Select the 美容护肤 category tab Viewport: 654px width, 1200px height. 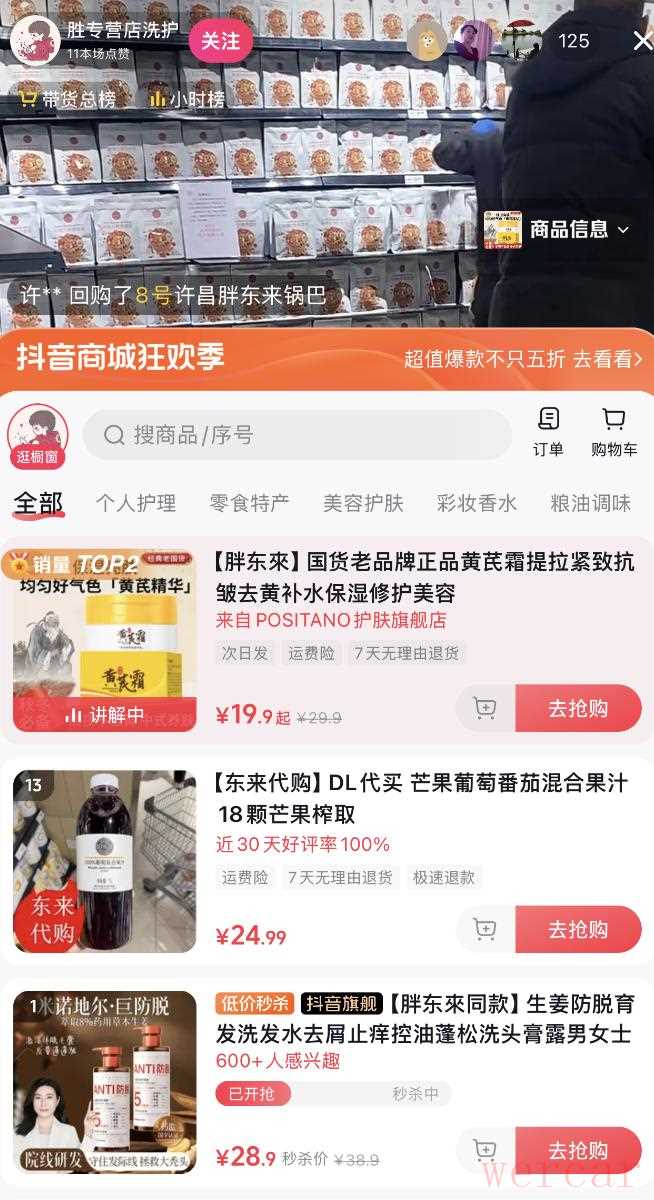(x=363, y=503)
